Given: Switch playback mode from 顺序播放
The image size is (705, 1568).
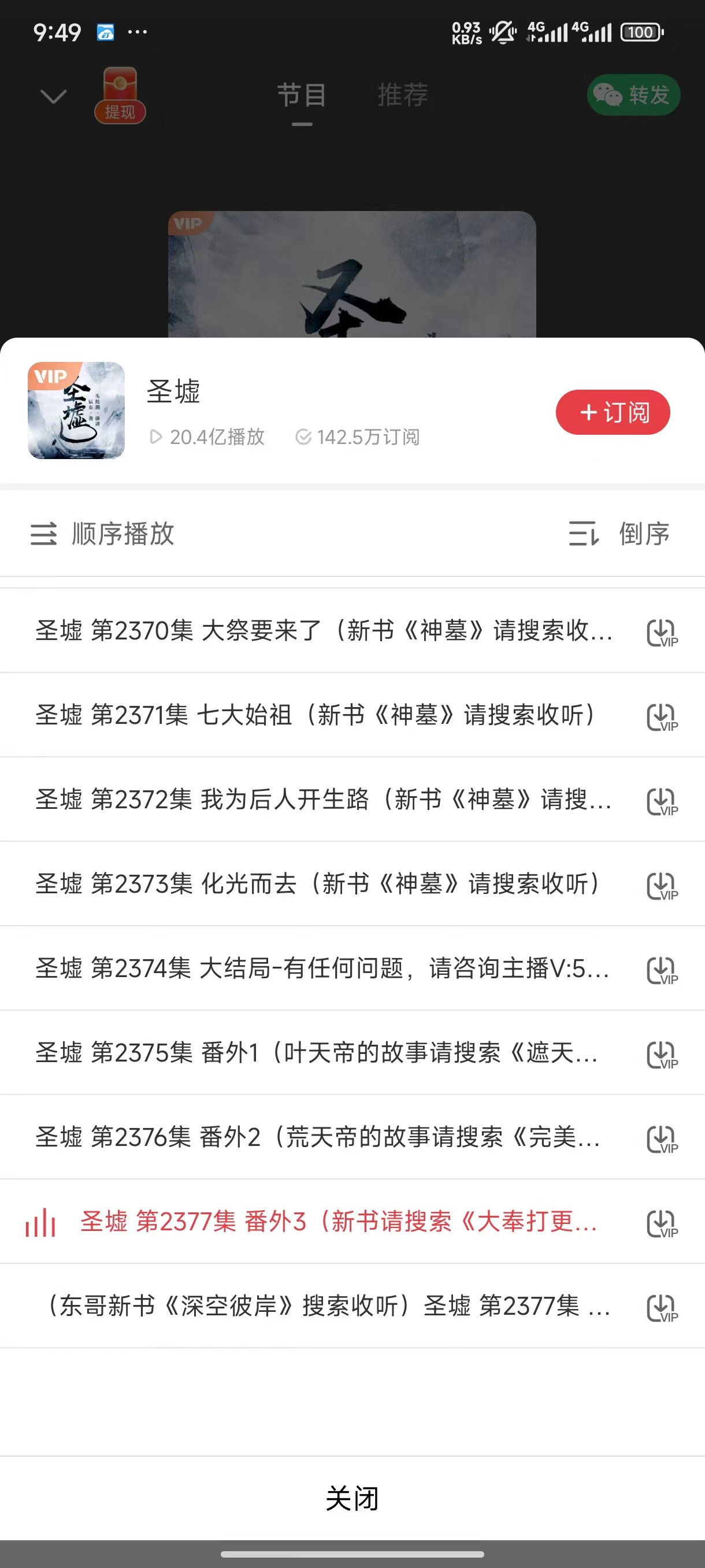Looking at the screenshot, I should point(103,534).
